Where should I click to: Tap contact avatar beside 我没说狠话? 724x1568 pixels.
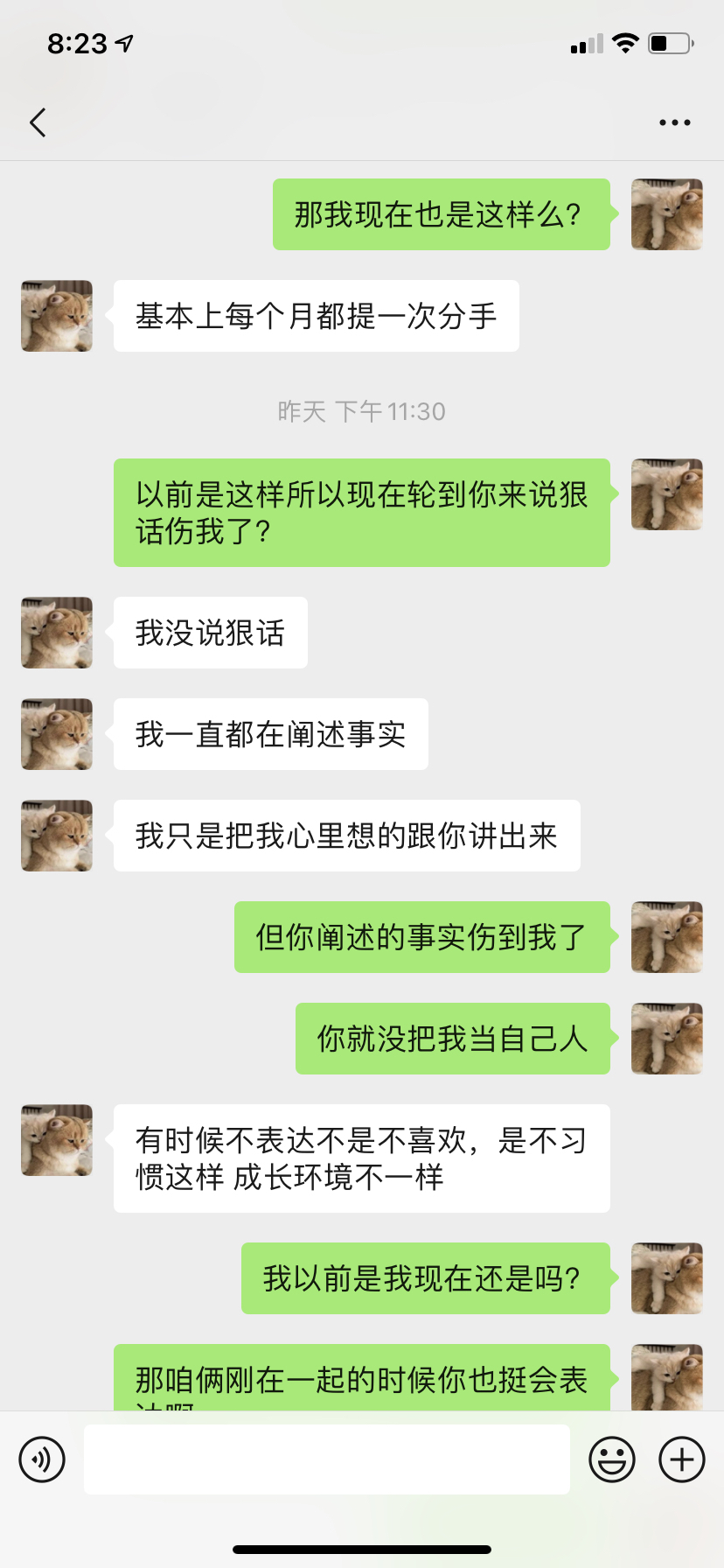[x=57, y=633]
